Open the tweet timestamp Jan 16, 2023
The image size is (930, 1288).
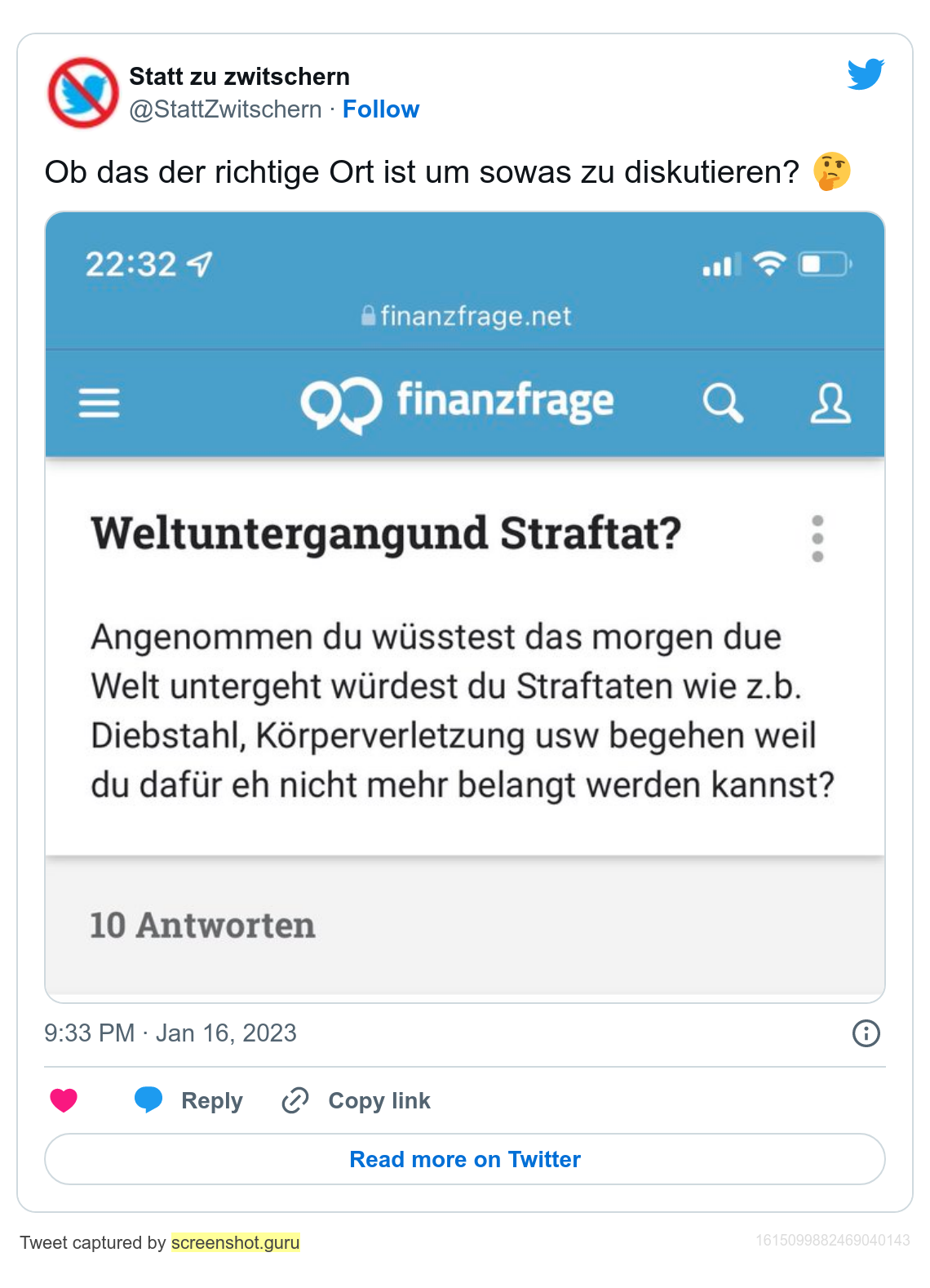(x=170, y=1033)
